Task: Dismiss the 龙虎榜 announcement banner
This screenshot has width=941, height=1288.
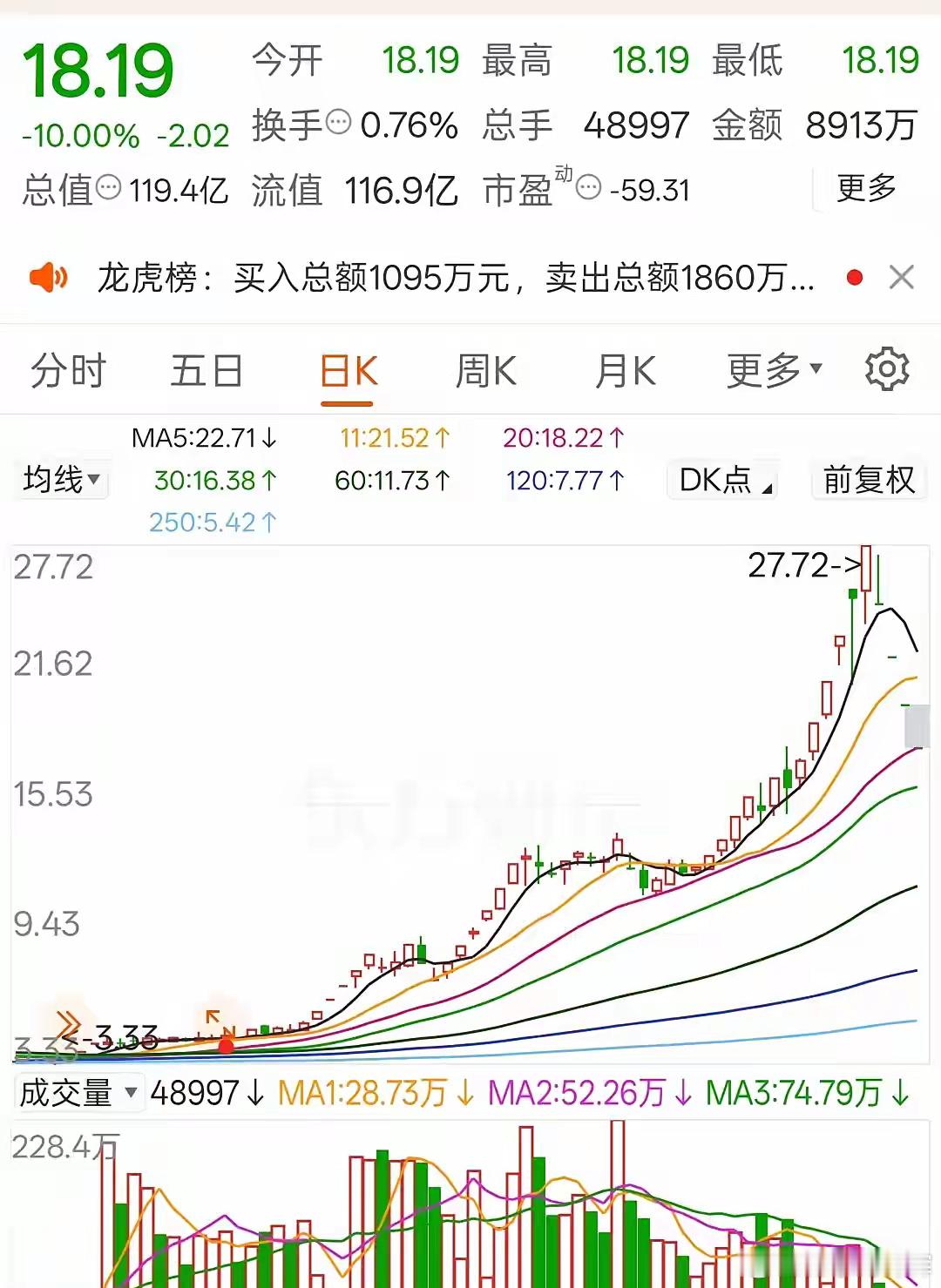Action: (x=901, y=278)
